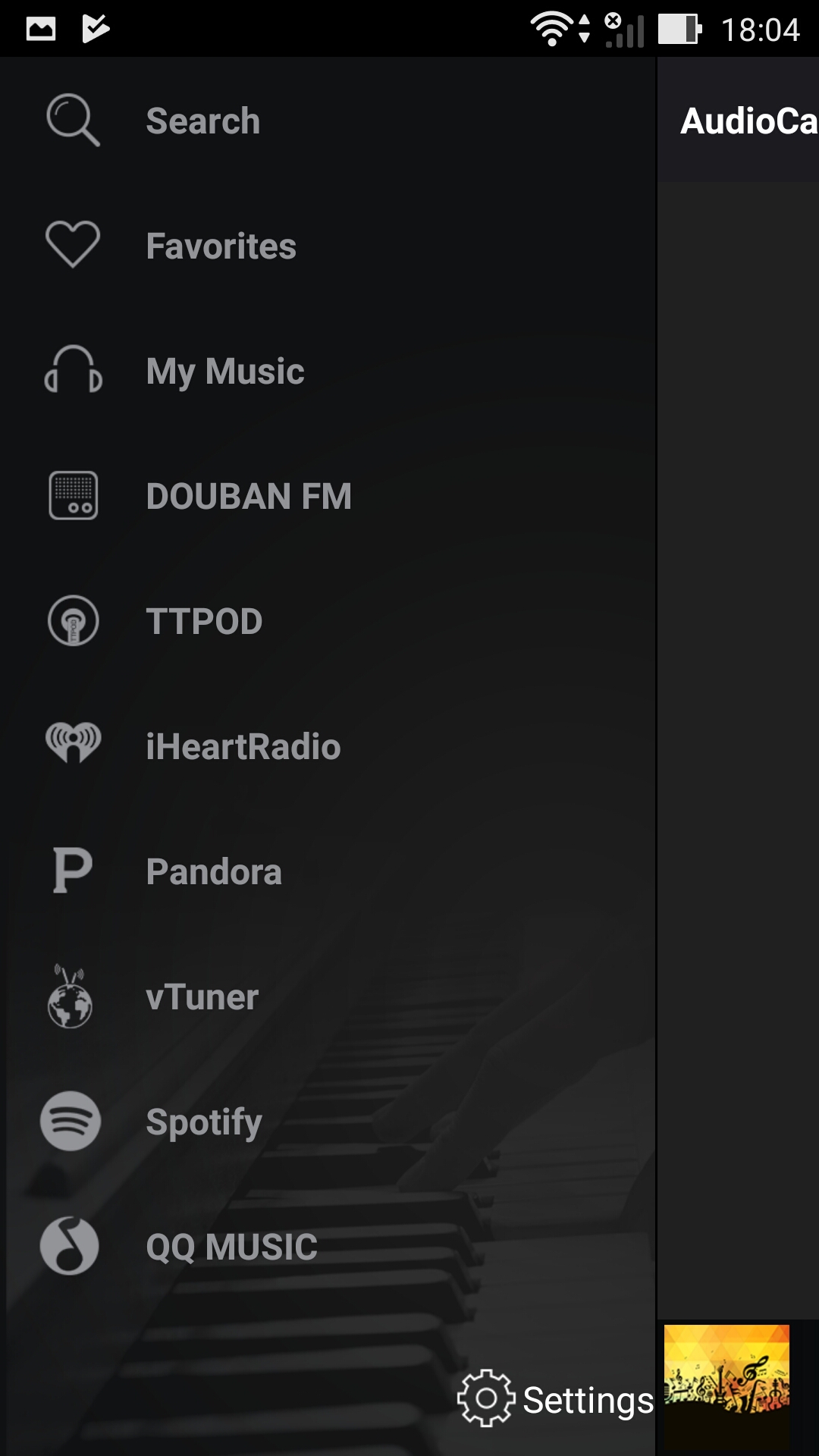The width and height of the screenshot is (819, 1456).
Task: Open My Music library
Action: coord(224,372)
